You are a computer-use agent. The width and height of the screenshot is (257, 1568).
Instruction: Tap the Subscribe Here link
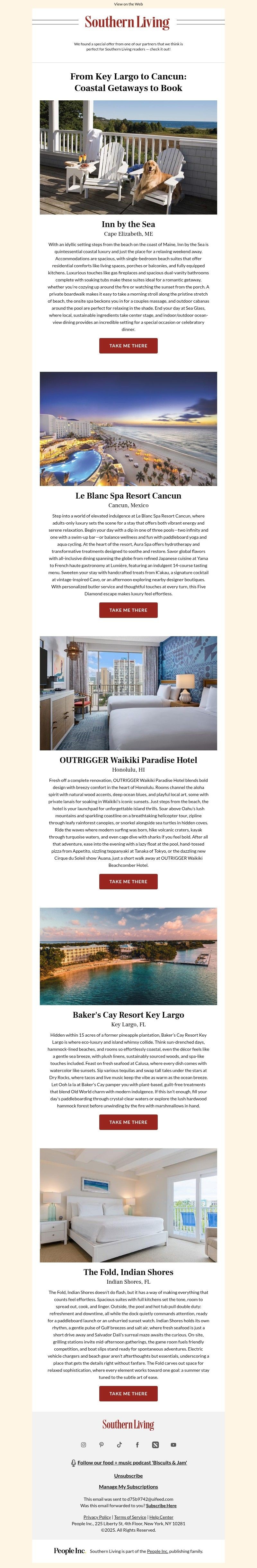click(161, 1505)
